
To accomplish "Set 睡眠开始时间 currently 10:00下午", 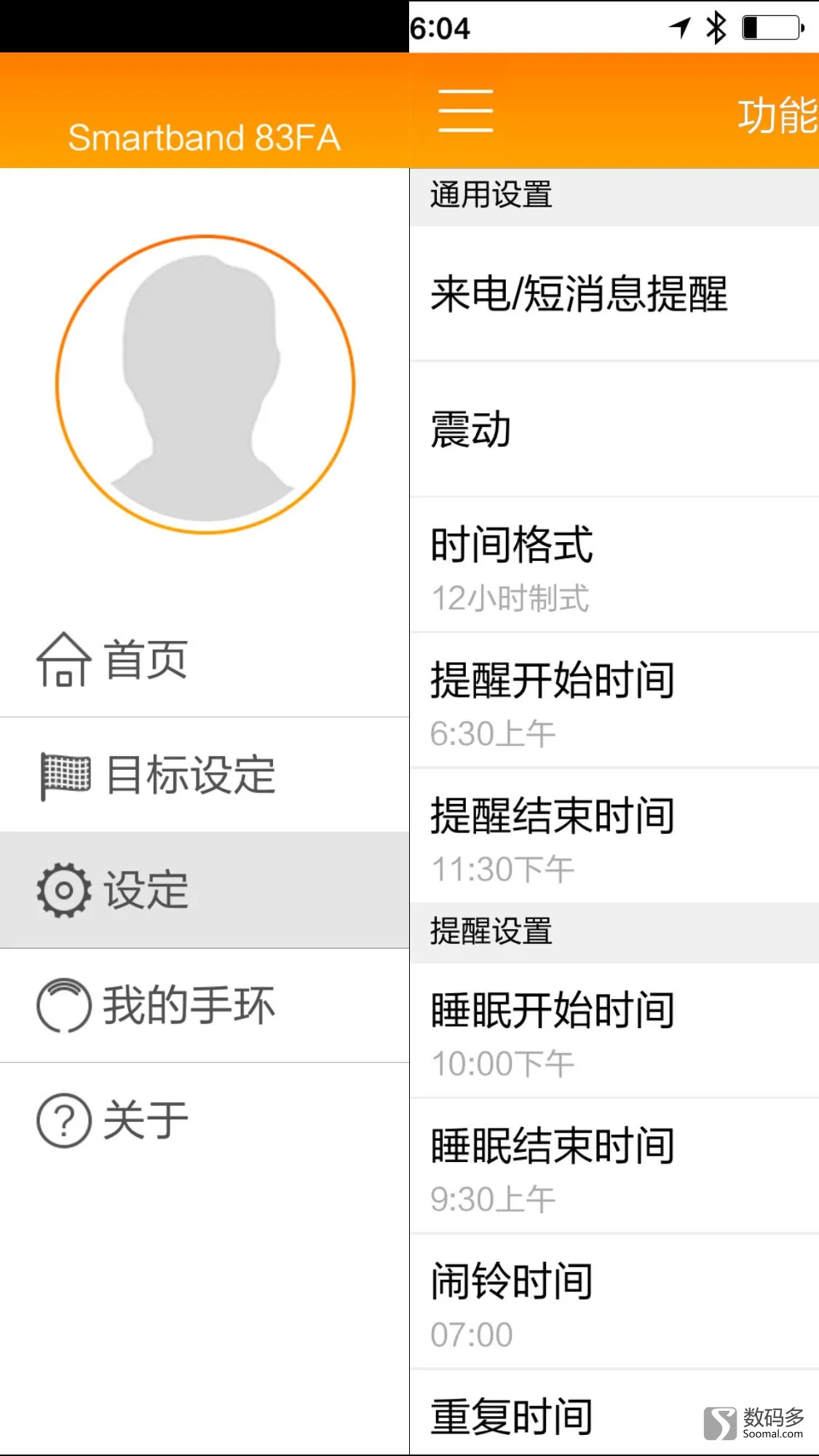I will pyautogui.click(x=614, y=1031).
